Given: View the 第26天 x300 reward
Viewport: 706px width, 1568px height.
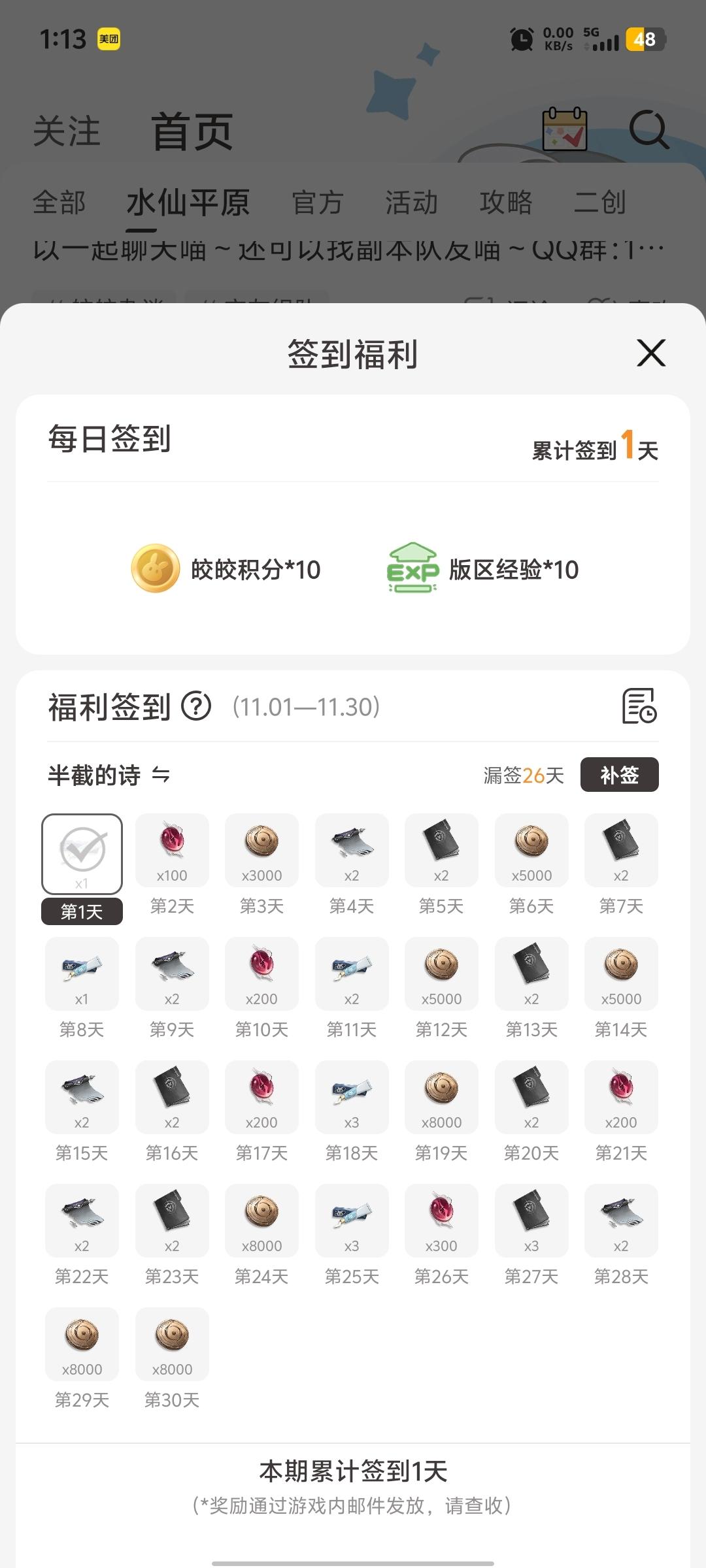Looking at the screenshot, I should click(x=441, y=1221).
